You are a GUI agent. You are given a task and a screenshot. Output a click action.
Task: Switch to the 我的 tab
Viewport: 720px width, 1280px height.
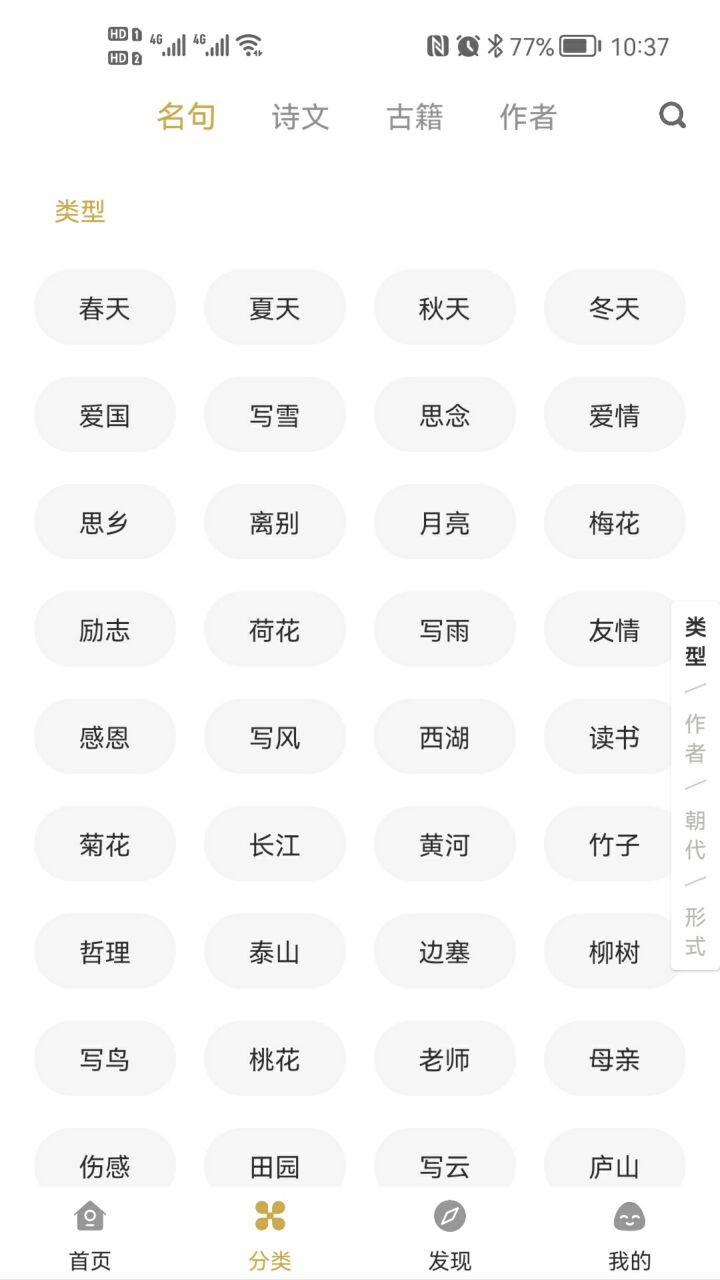(x=629, y=1235)
